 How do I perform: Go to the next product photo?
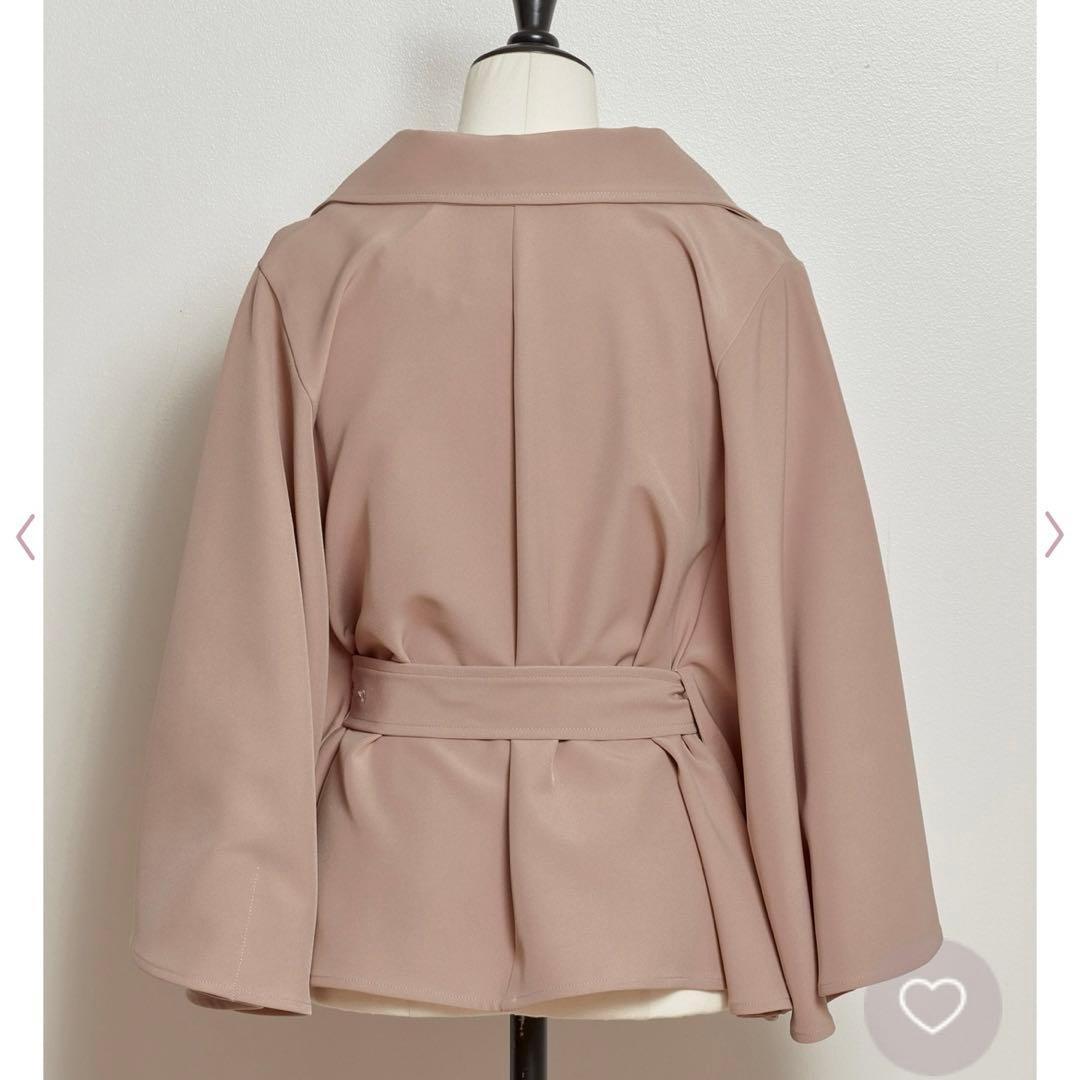1054,536
